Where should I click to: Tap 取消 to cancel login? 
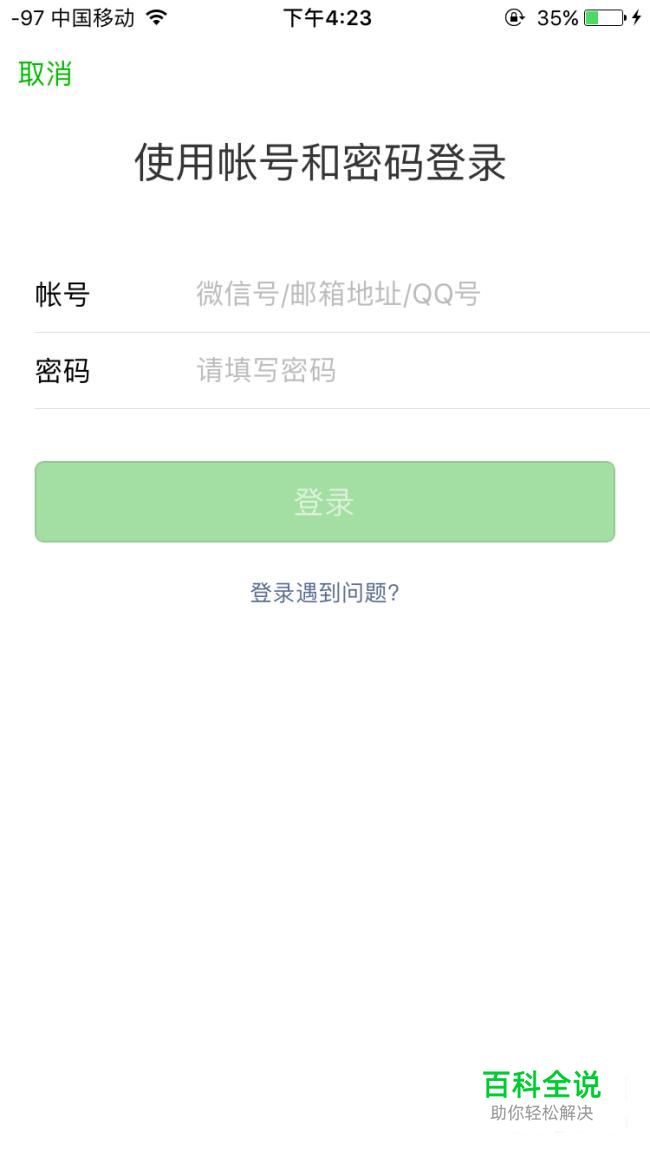pyautogui.click(x=45, y=74)
